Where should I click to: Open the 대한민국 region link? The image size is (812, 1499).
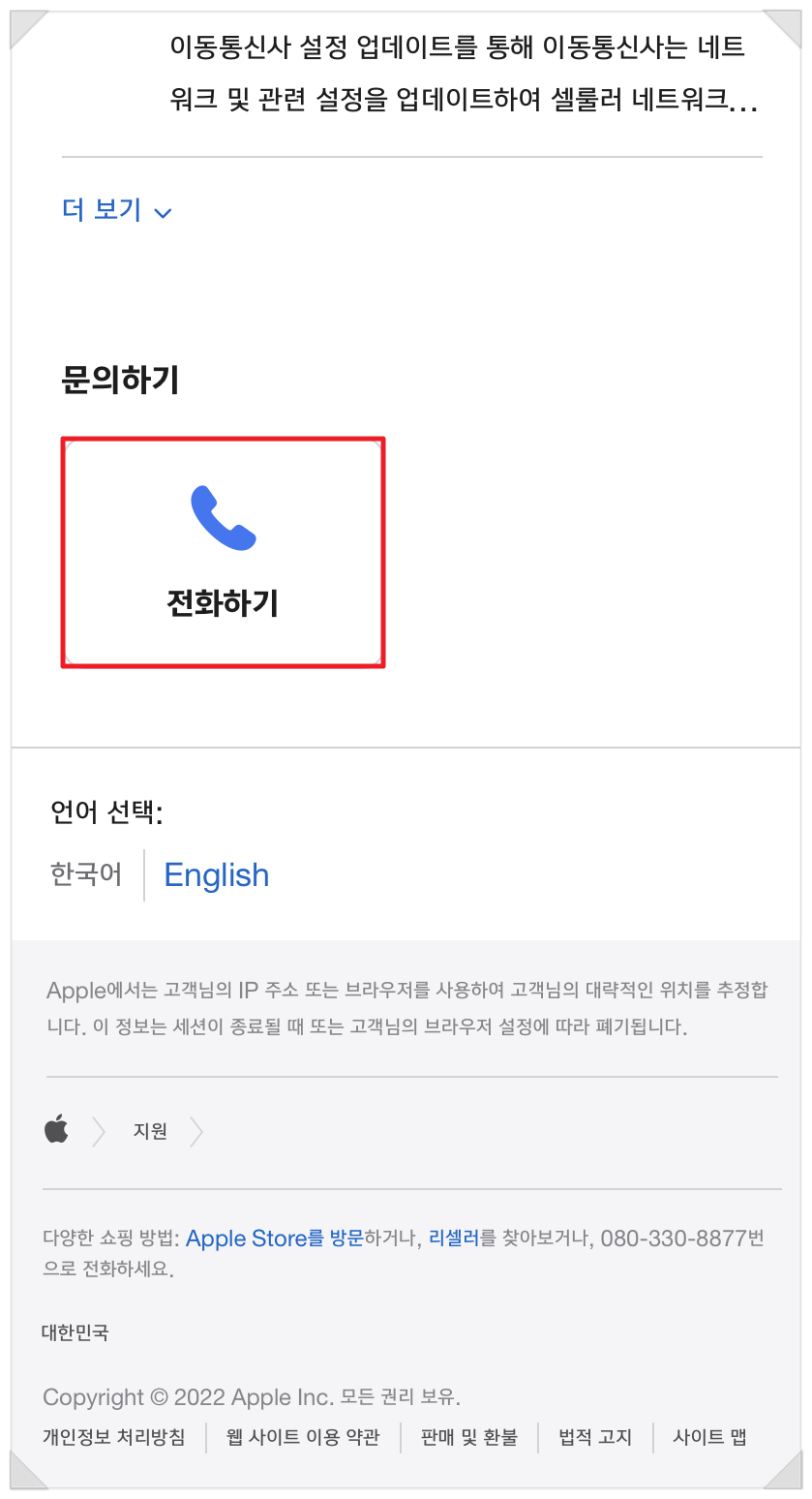tap(75, 1332)
